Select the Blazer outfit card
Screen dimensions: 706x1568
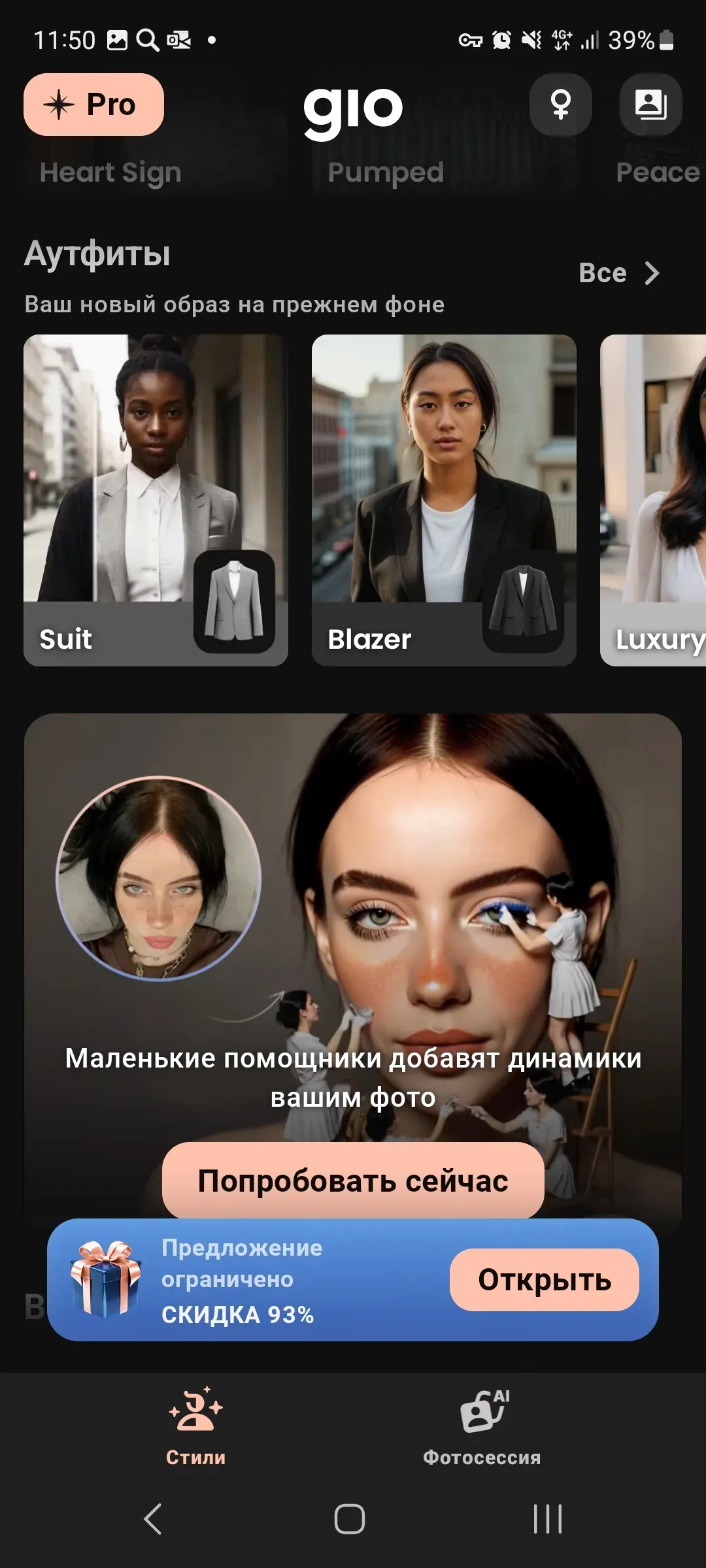click(443, 500)
